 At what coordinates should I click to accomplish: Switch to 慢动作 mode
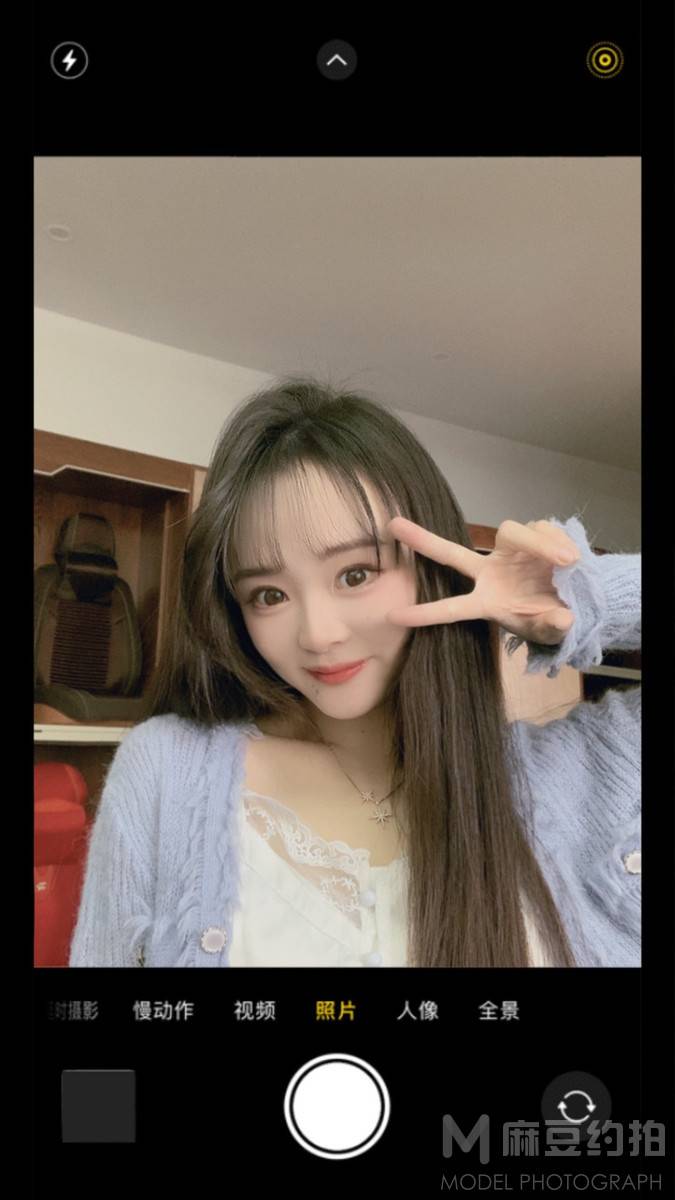pos(163,1010)
